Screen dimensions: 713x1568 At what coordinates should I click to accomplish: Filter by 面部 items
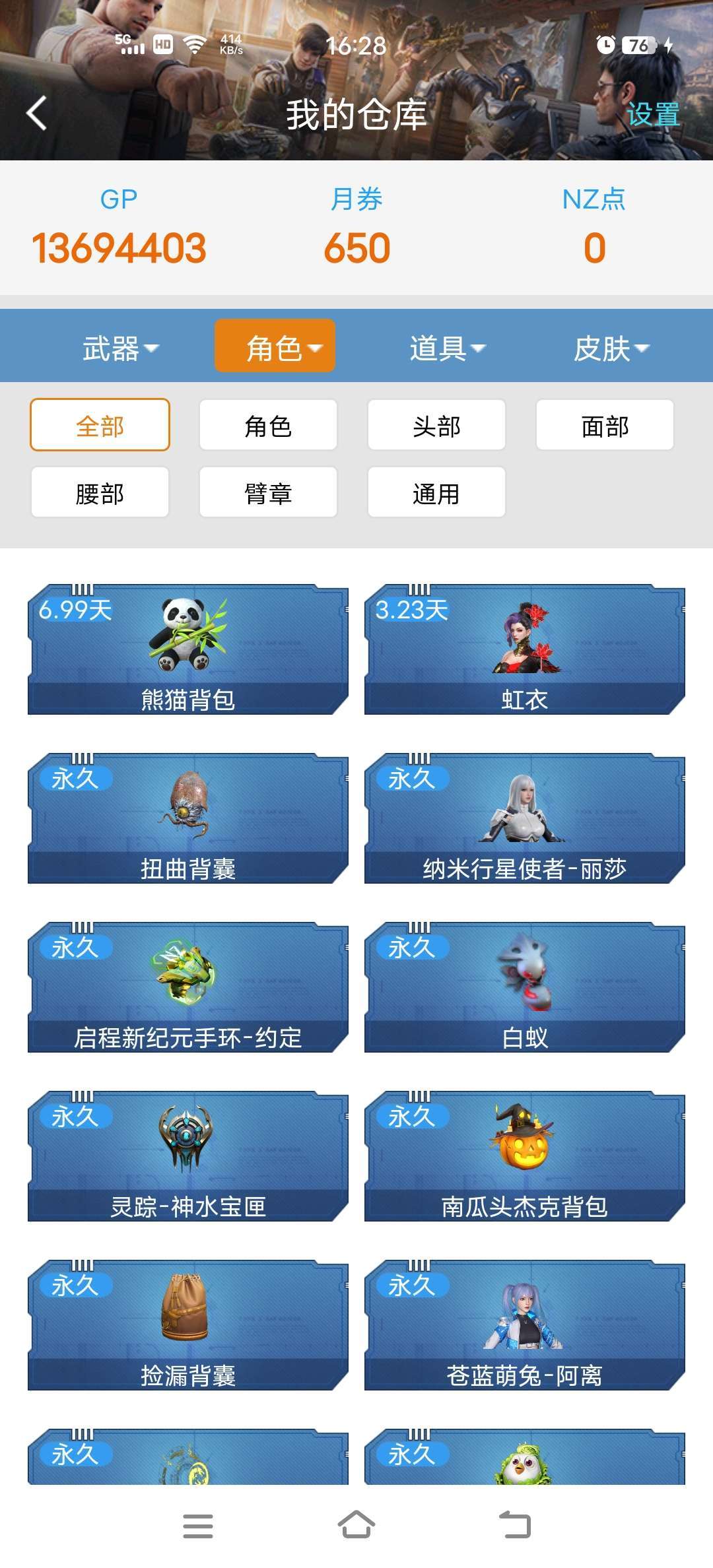[605, 426]
